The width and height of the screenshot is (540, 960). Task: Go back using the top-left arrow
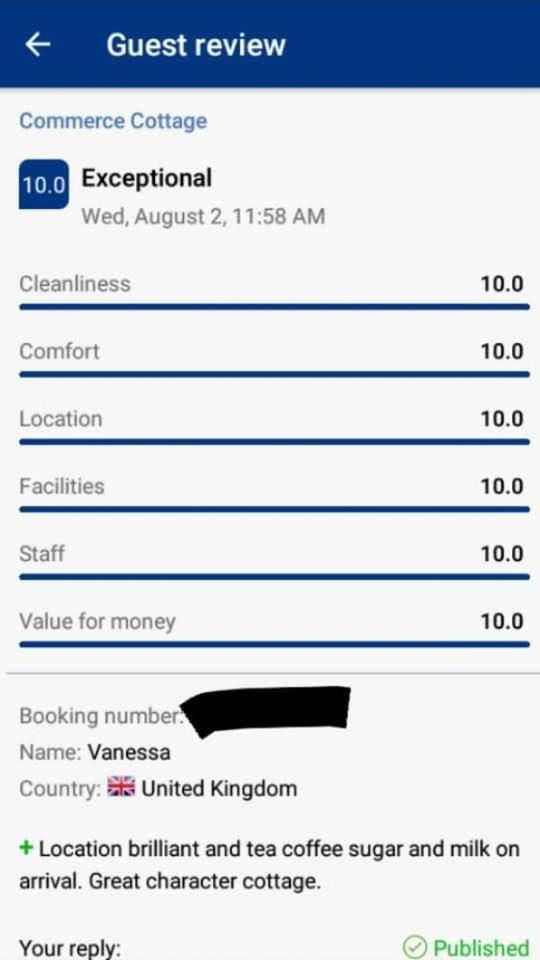(x=38, y=45)
